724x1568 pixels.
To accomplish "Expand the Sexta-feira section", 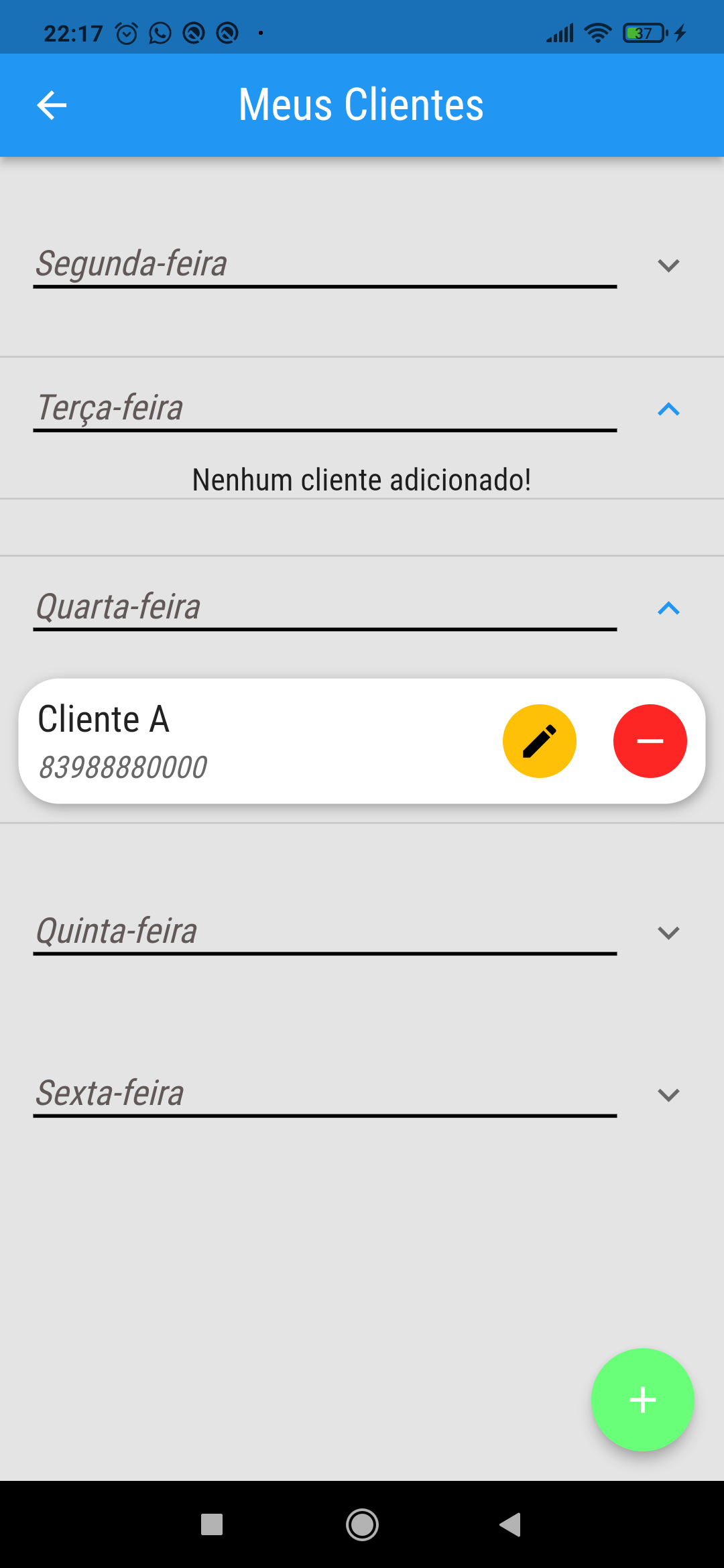I will coord(668,1095).
